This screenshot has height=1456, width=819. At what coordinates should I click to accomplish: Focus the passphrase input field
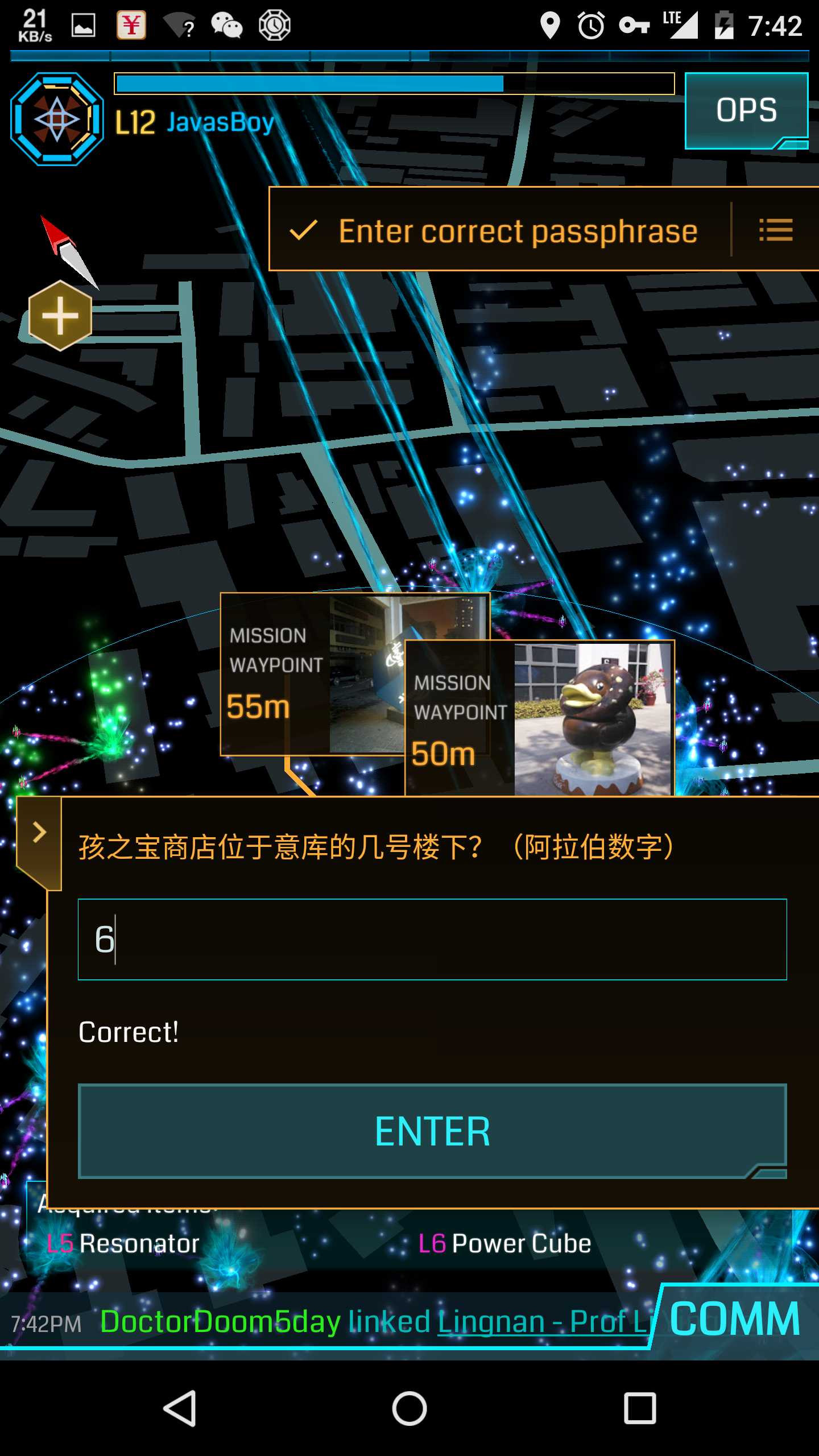[x=432, y=939]
